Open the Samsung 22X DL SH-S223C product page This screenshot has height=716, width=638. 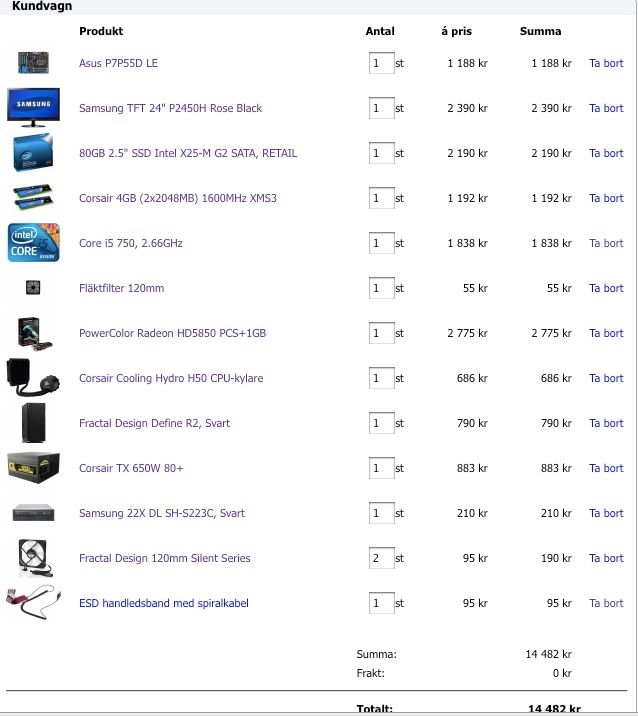(x=161, y=513)
